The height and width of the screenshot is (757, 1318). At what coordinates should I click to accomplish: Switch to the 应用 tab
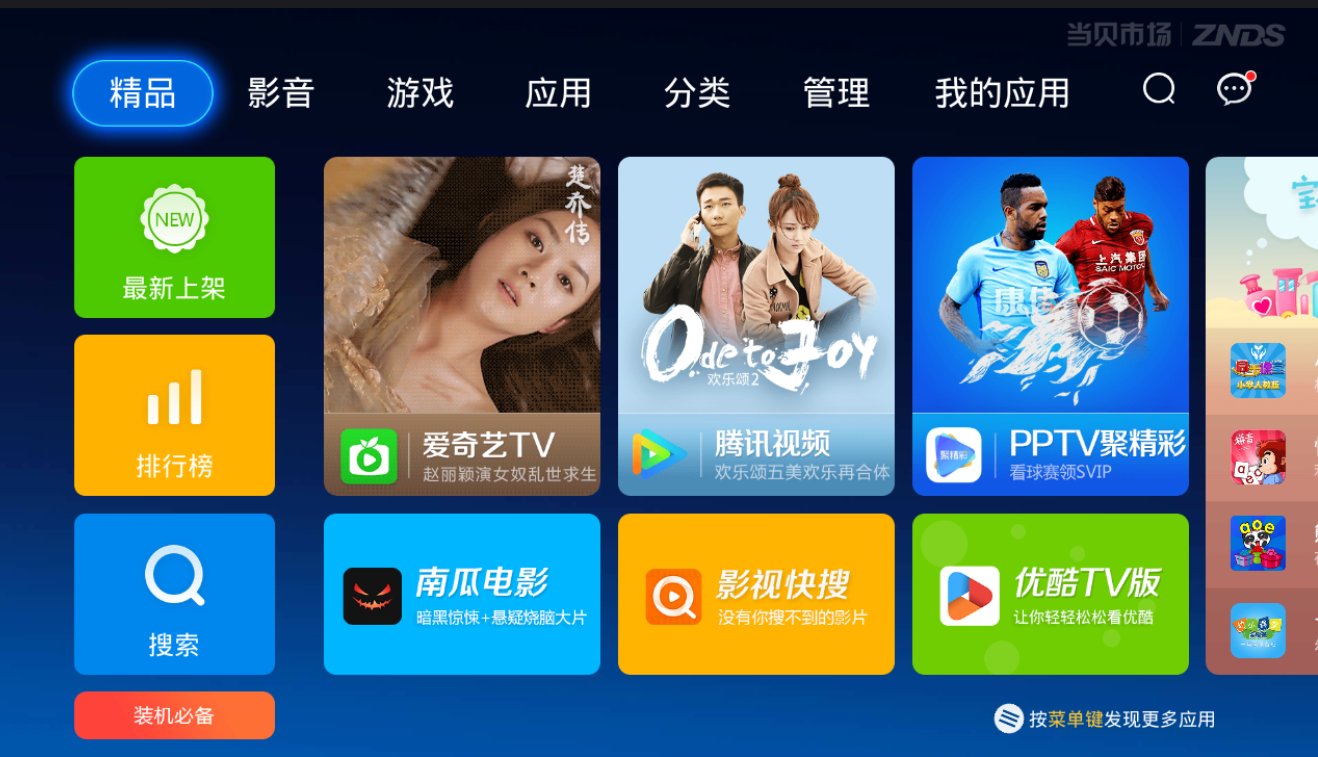(x=558, y=94)
